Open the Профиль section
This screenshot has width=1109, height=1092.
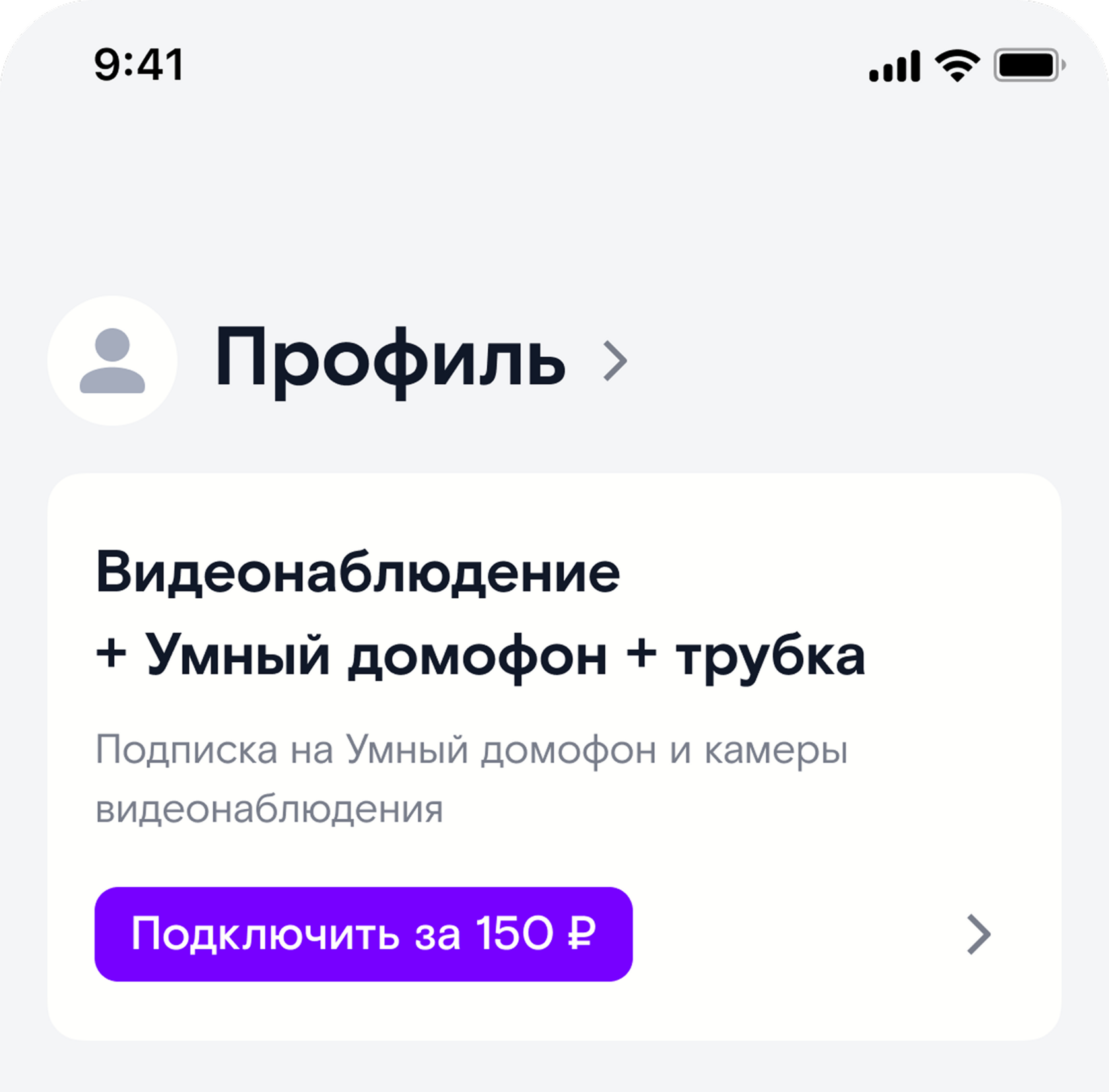point(389,360)
